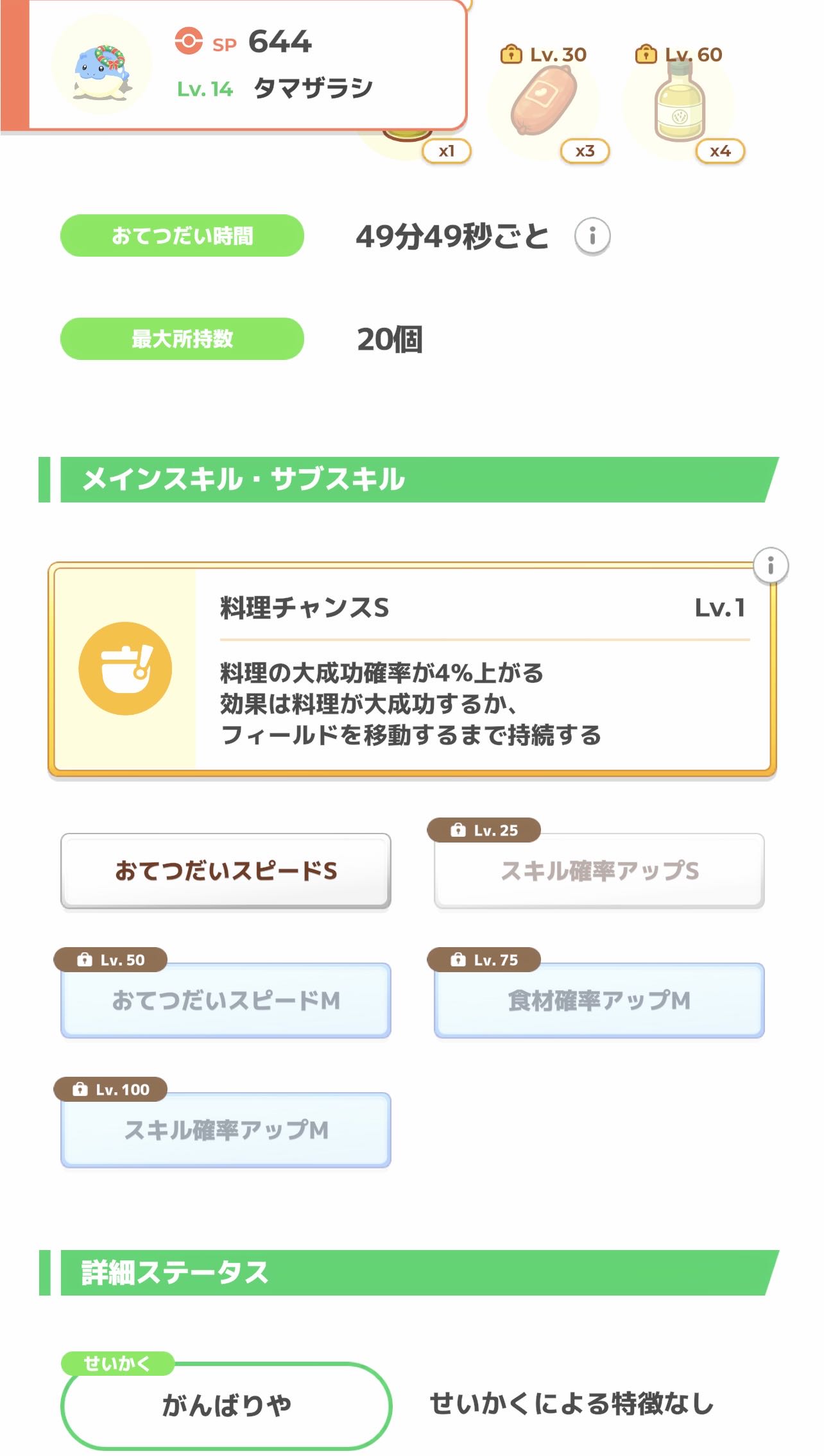The image size is (824, 1456).
Task: Tap the おてつだいスピードS sub skill
Action: point(226,871)
